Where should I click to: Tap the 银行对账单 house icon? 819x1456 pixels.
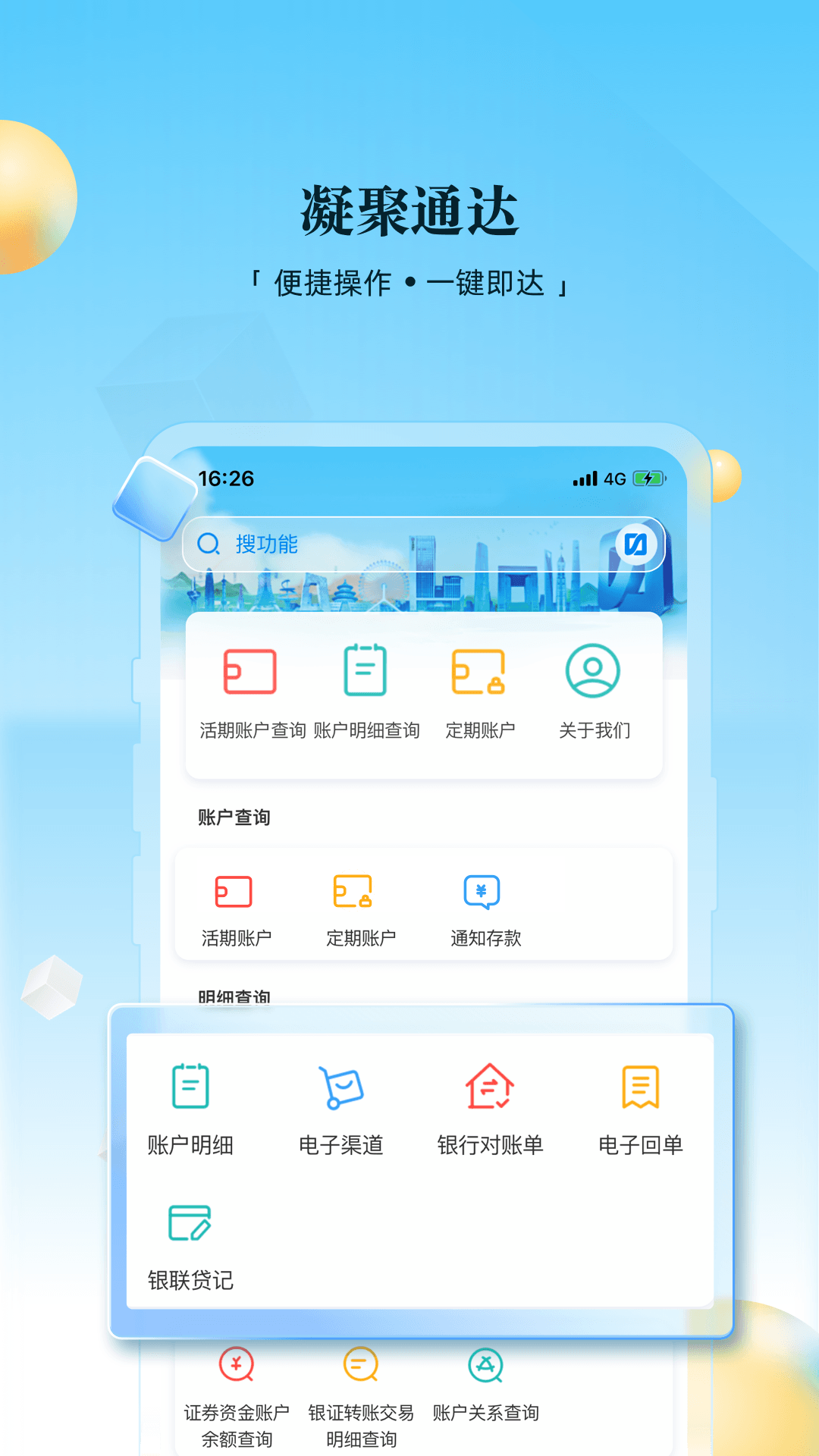pos(490,1084)
